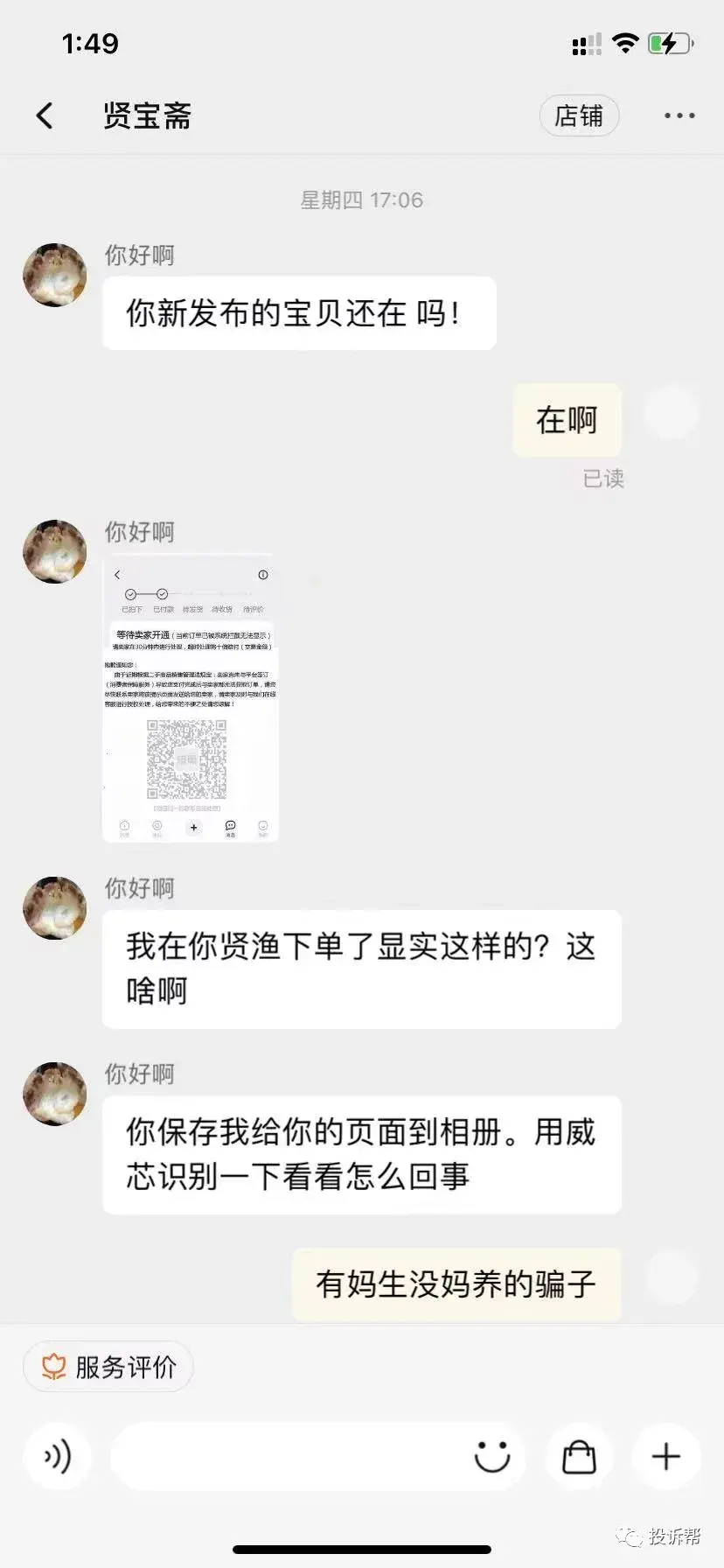The width and height of the screenshot is (724, 1568).
Task: Open the 店铺 shop page
Action: [x=579, y=115]
